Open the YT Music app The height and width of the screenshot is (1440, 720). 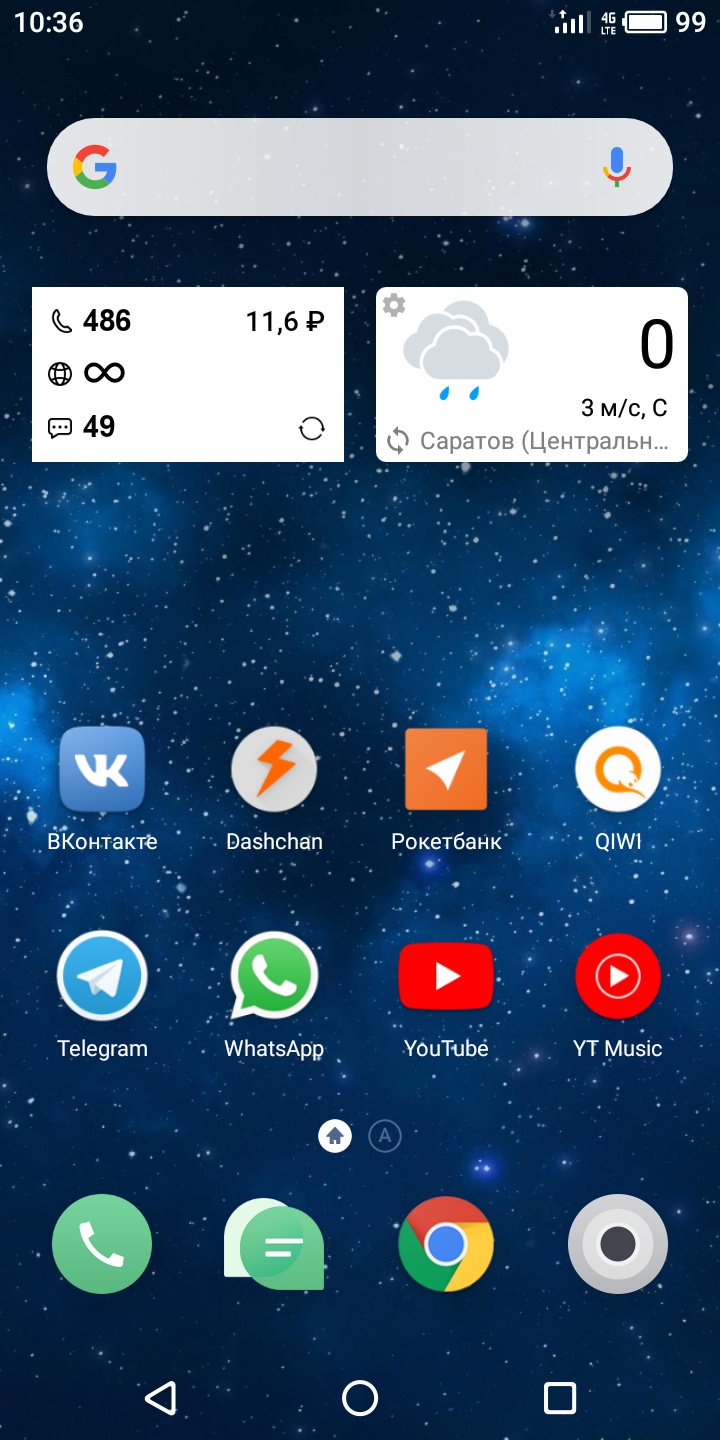pyautogui.click(x=618, y=976)
